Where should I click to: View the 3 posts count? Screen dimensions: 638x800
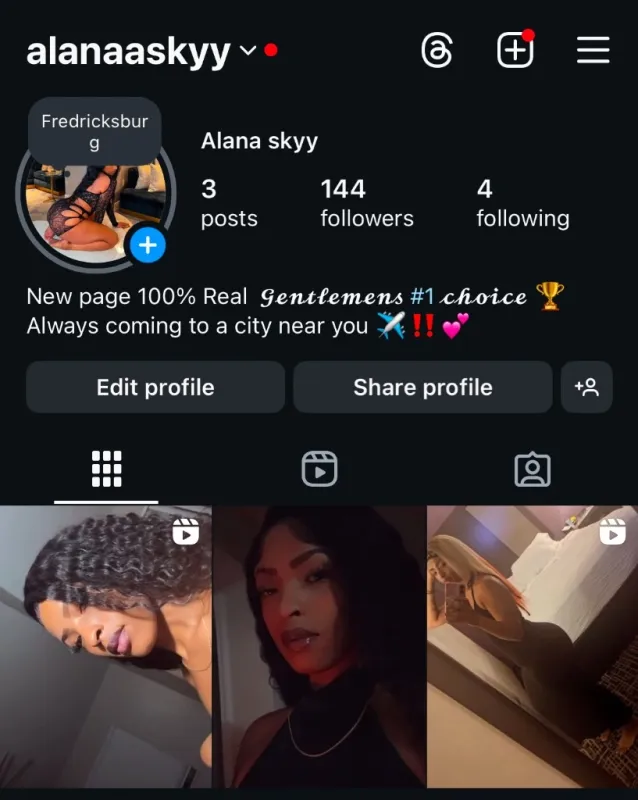click(x=229, y=204)
